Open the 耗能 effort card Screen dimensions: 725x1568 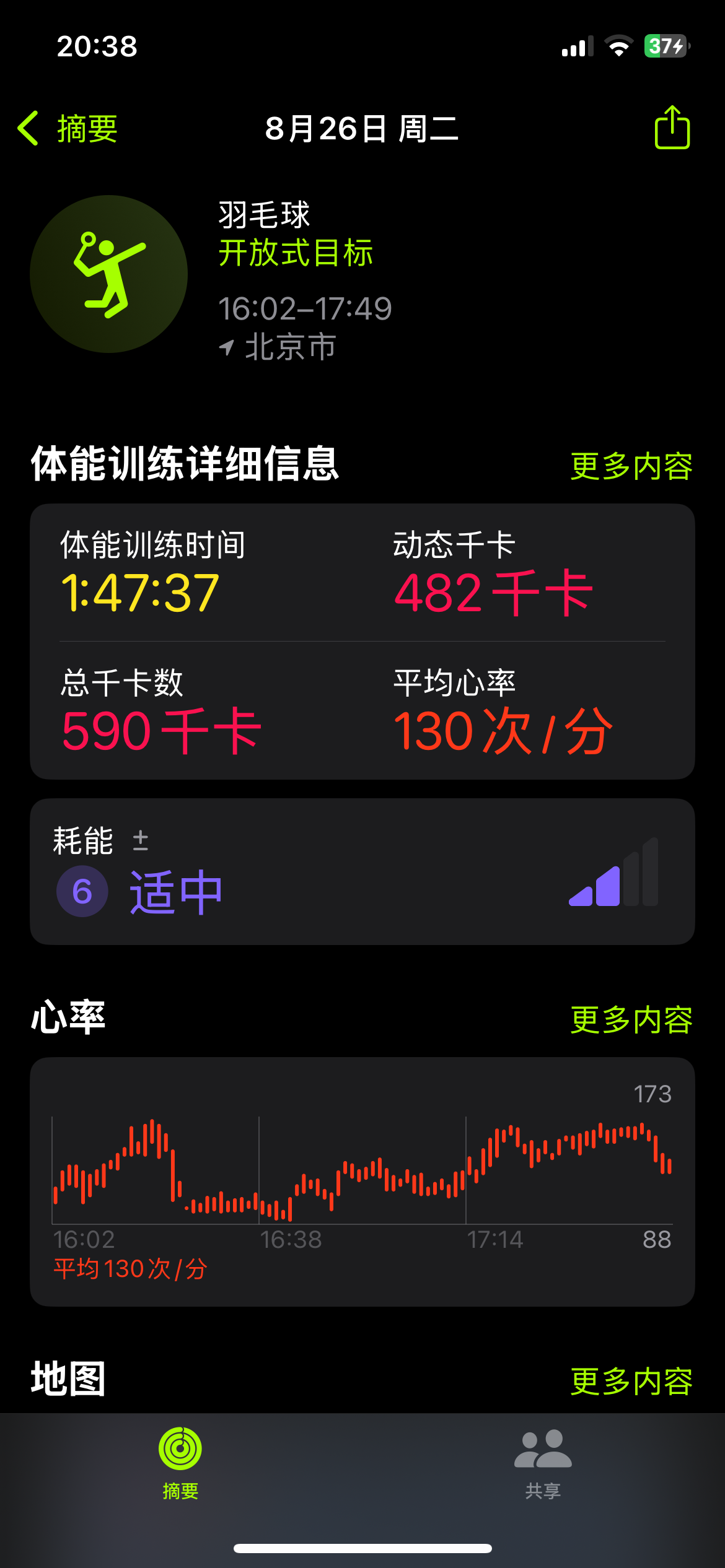tap(362, 871)
